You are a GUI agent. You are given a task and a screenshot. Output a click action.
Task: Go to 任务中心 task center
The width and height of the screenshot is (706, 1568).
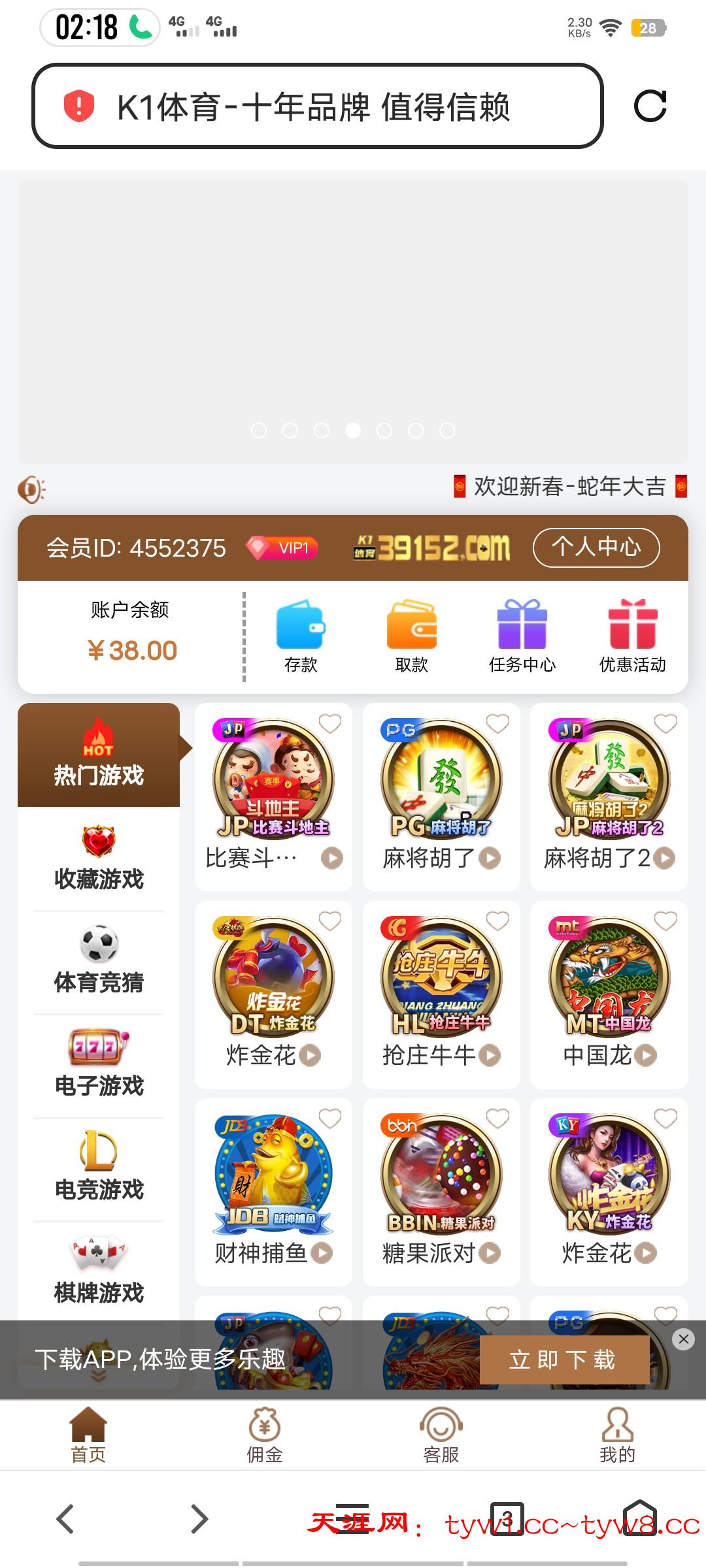[522, 636]
